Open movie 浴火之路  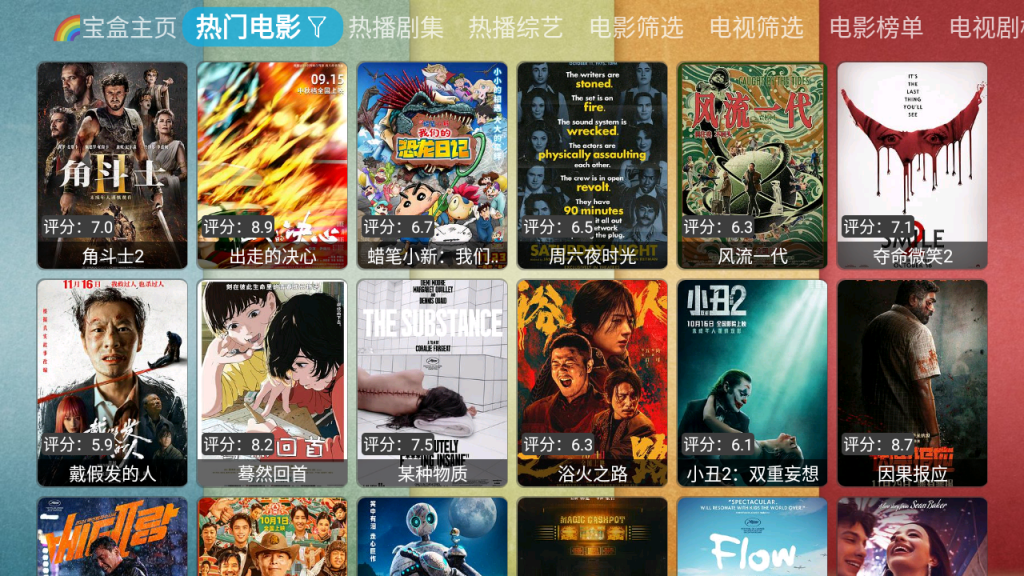[x=592, y=383]
